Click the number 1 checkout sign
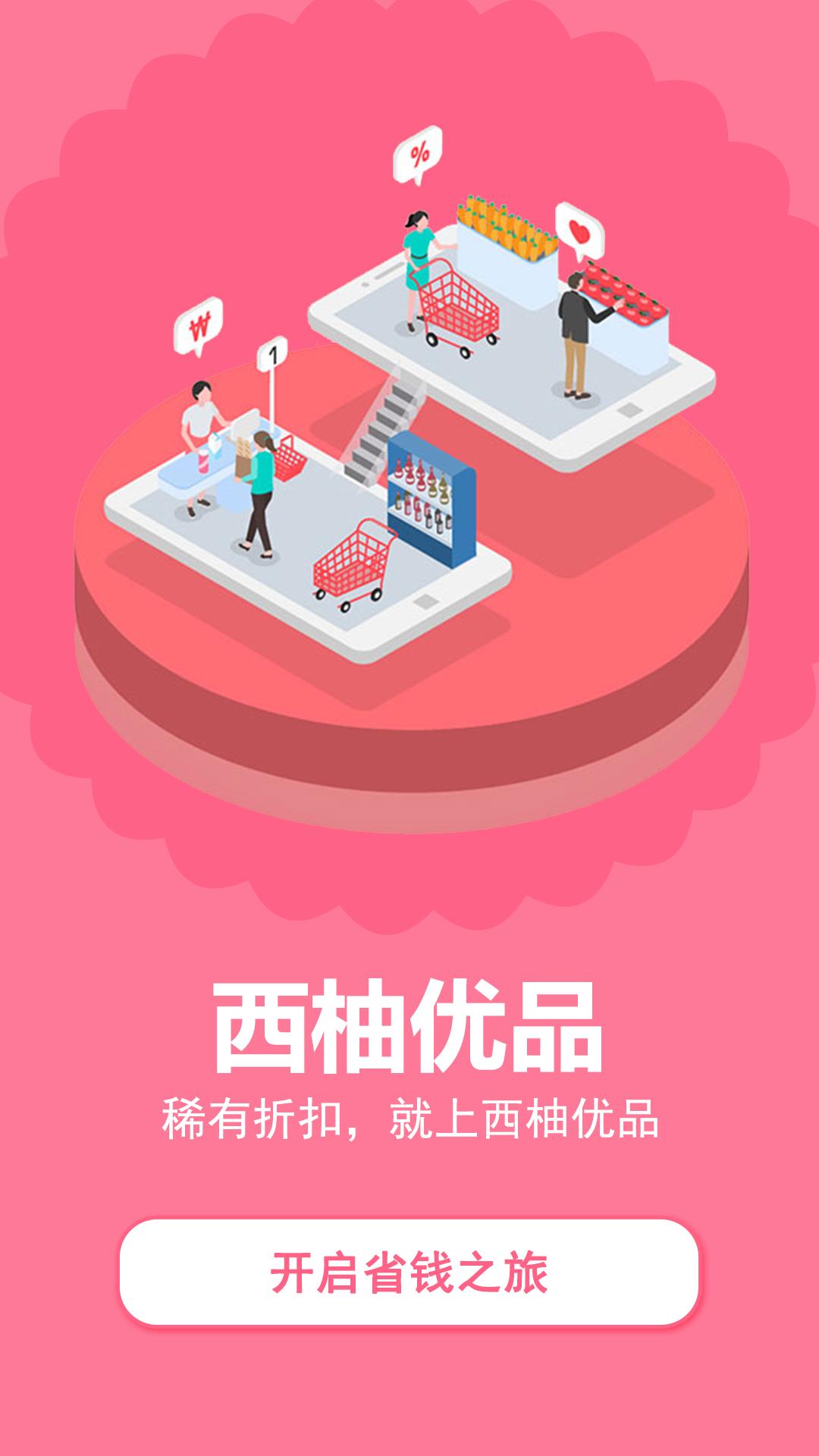This screenshot has height=1456, width=819. (x=271, y=354)
